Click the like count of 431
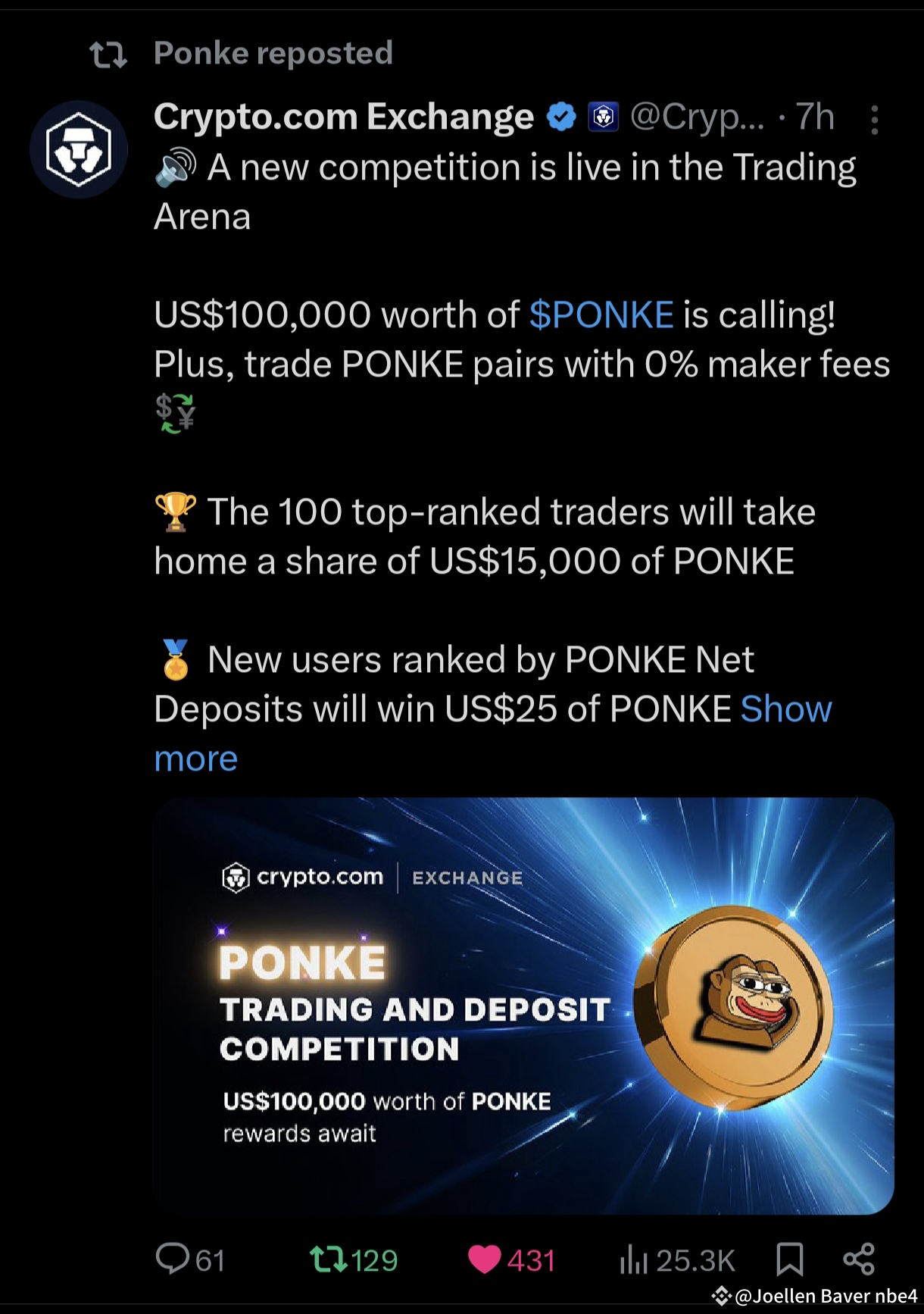This screenshot has width=924, height=1314. pos(530,1258)
